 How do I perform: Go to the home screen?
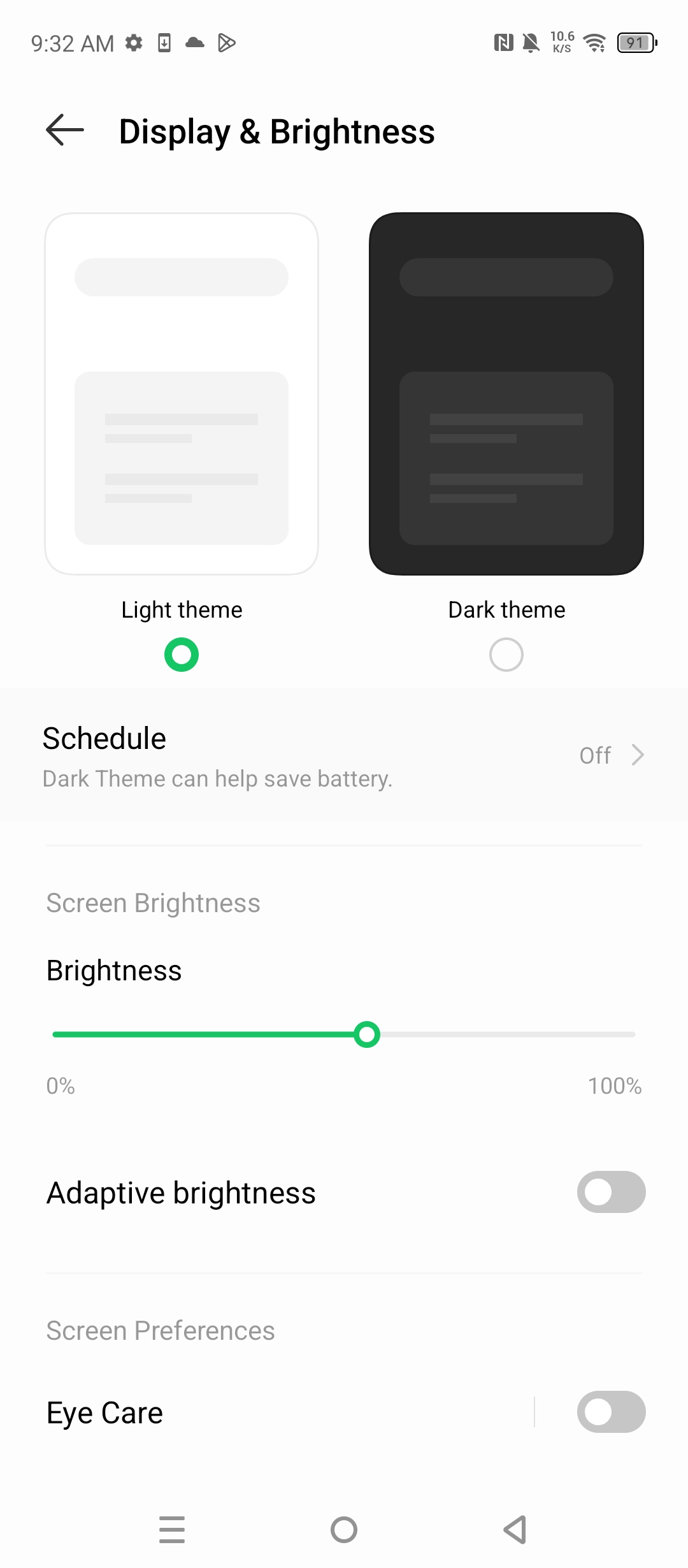[344, 1529]
